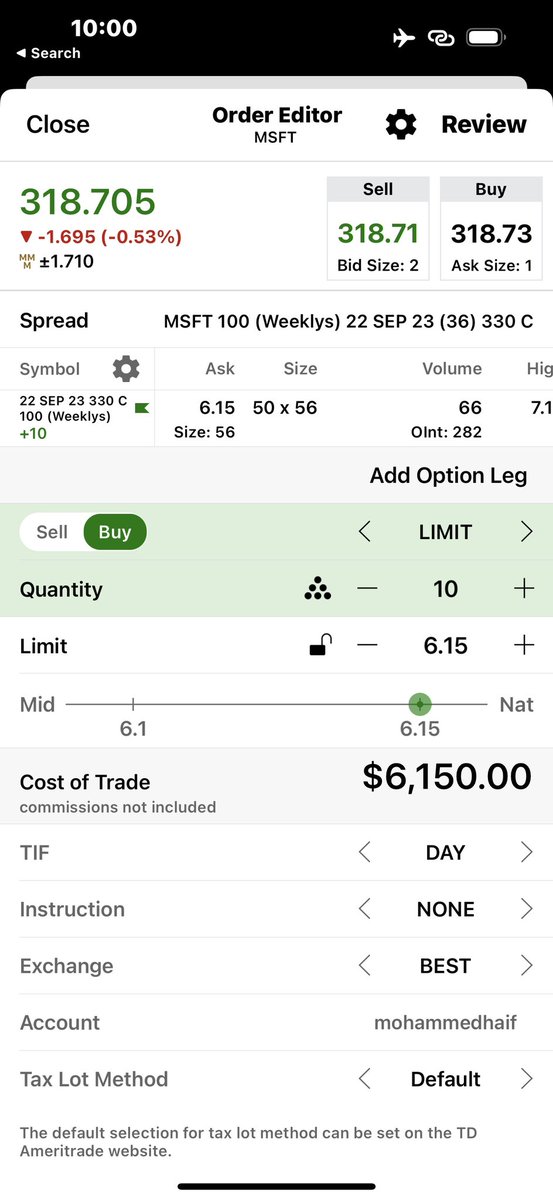553x1200 pixels.
Task: Go to the next order type after LIMIT
Action: pos(526,532)
